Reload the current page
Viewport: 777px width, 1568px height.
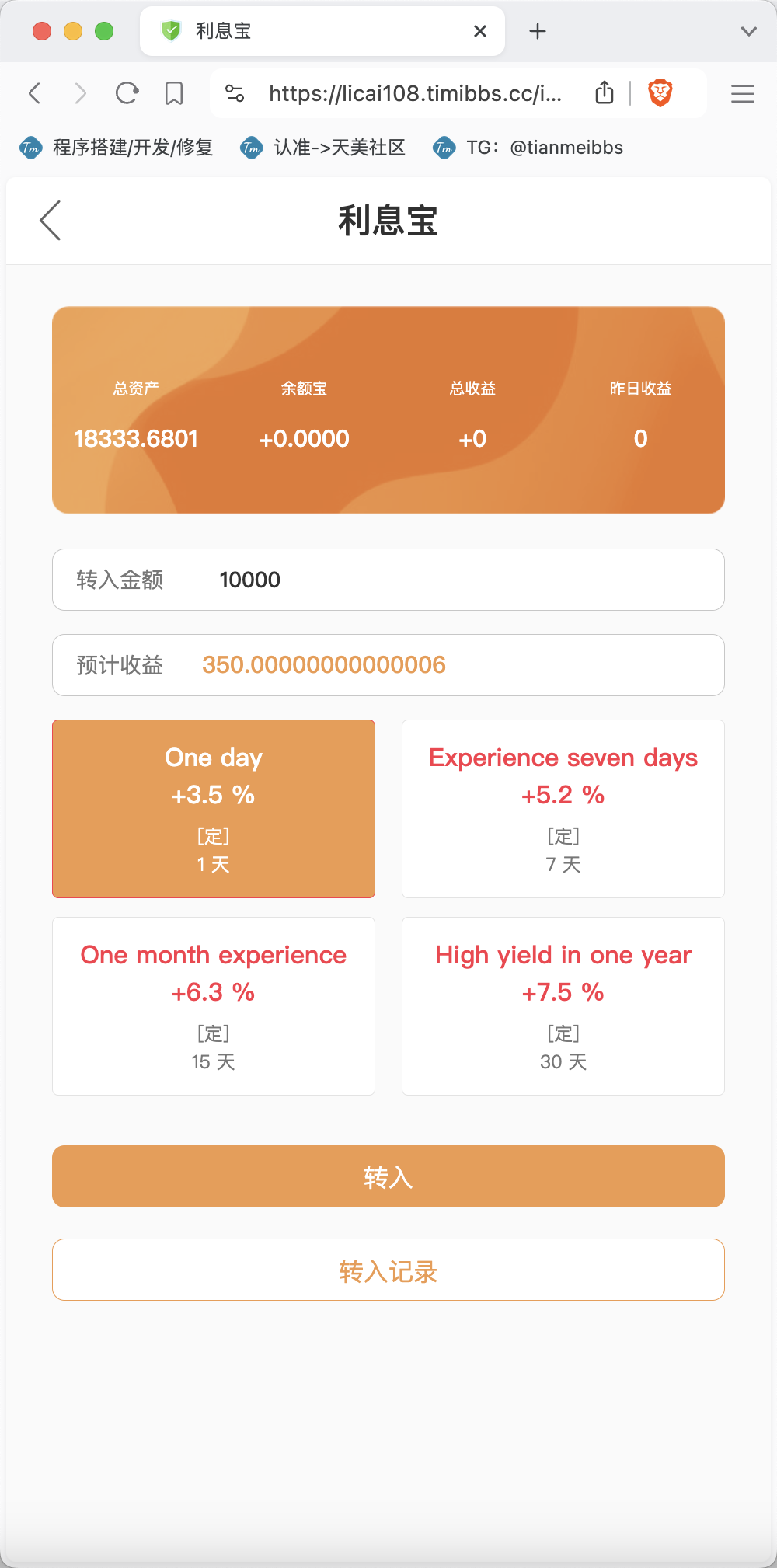tap(127, 93)
